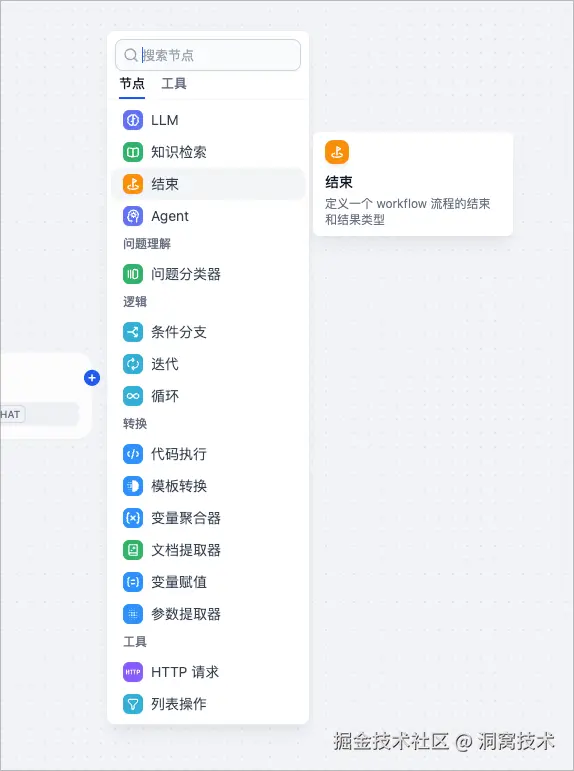
Task: Tap the 搜索节点 search field
Action: click(x=208, y=55)
